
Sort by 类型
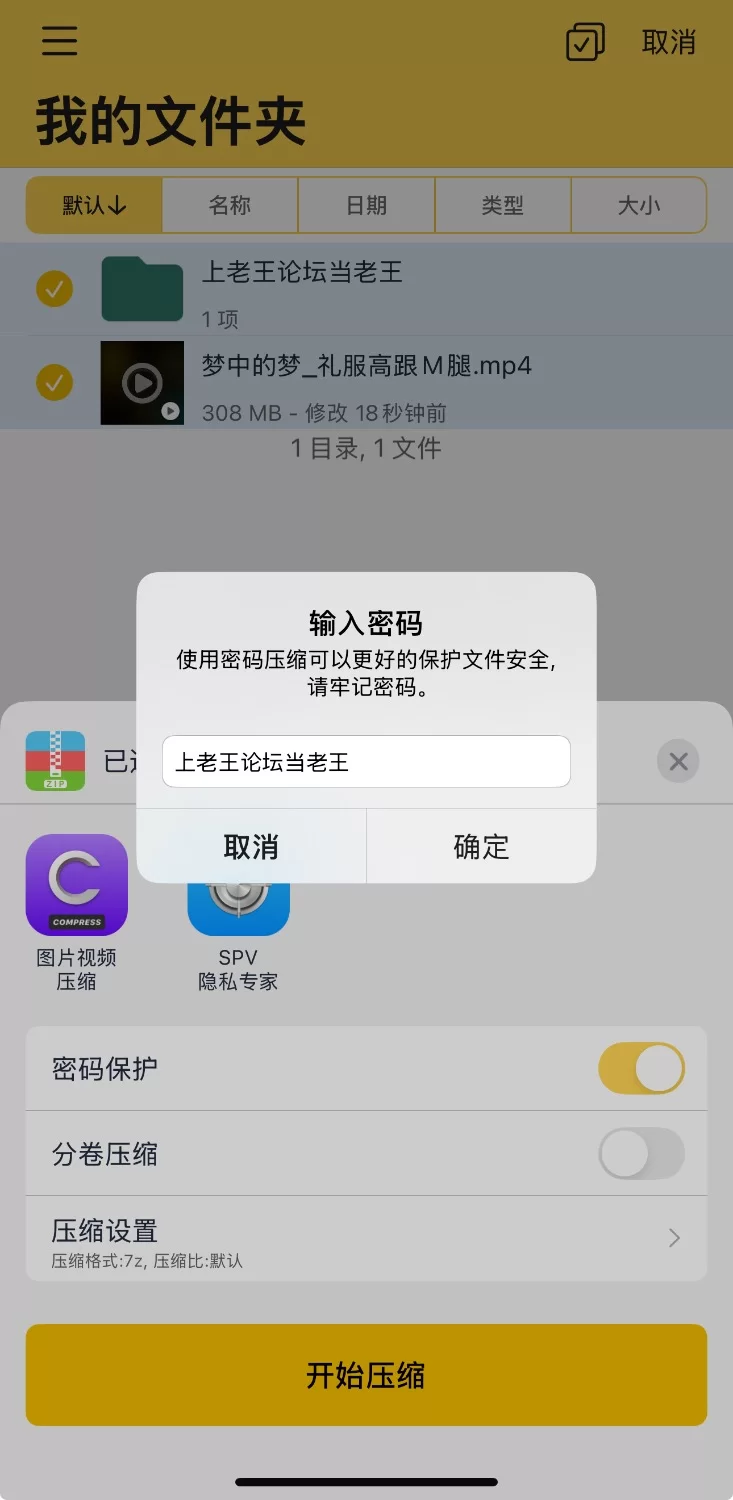(502, 205)
